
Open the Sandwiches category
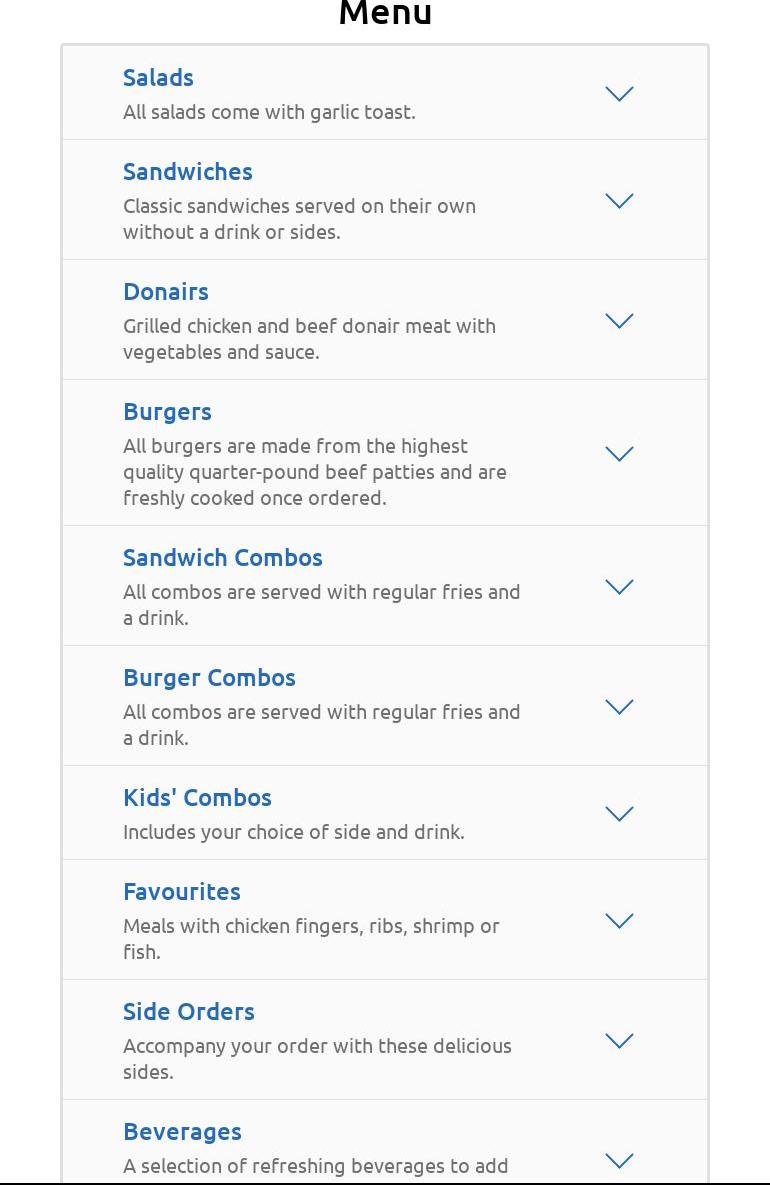click(x=619, y=201)
